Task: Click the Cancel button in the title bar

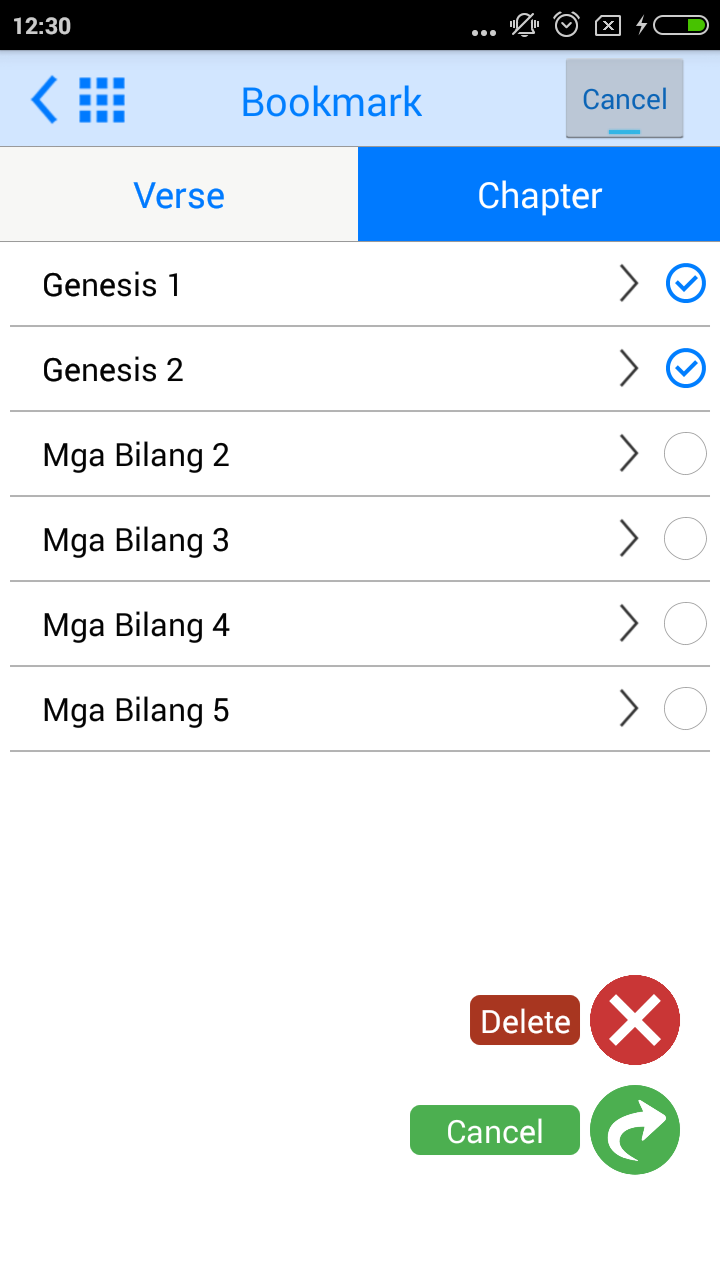Action: (624, 99)
